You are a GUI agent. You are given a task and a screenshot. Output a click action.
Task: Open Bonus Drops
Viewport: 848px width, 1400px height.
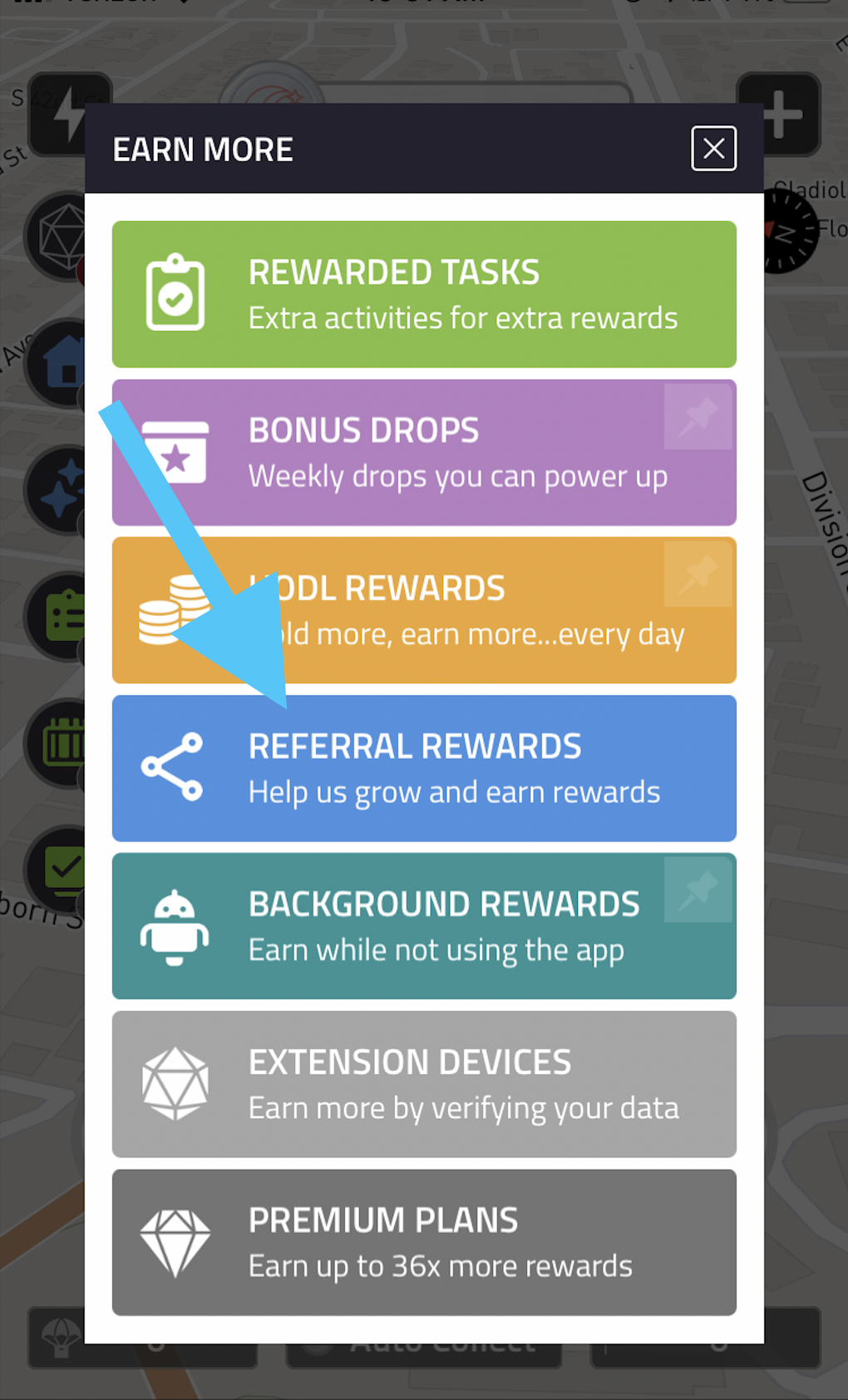(x=424, y=452)
